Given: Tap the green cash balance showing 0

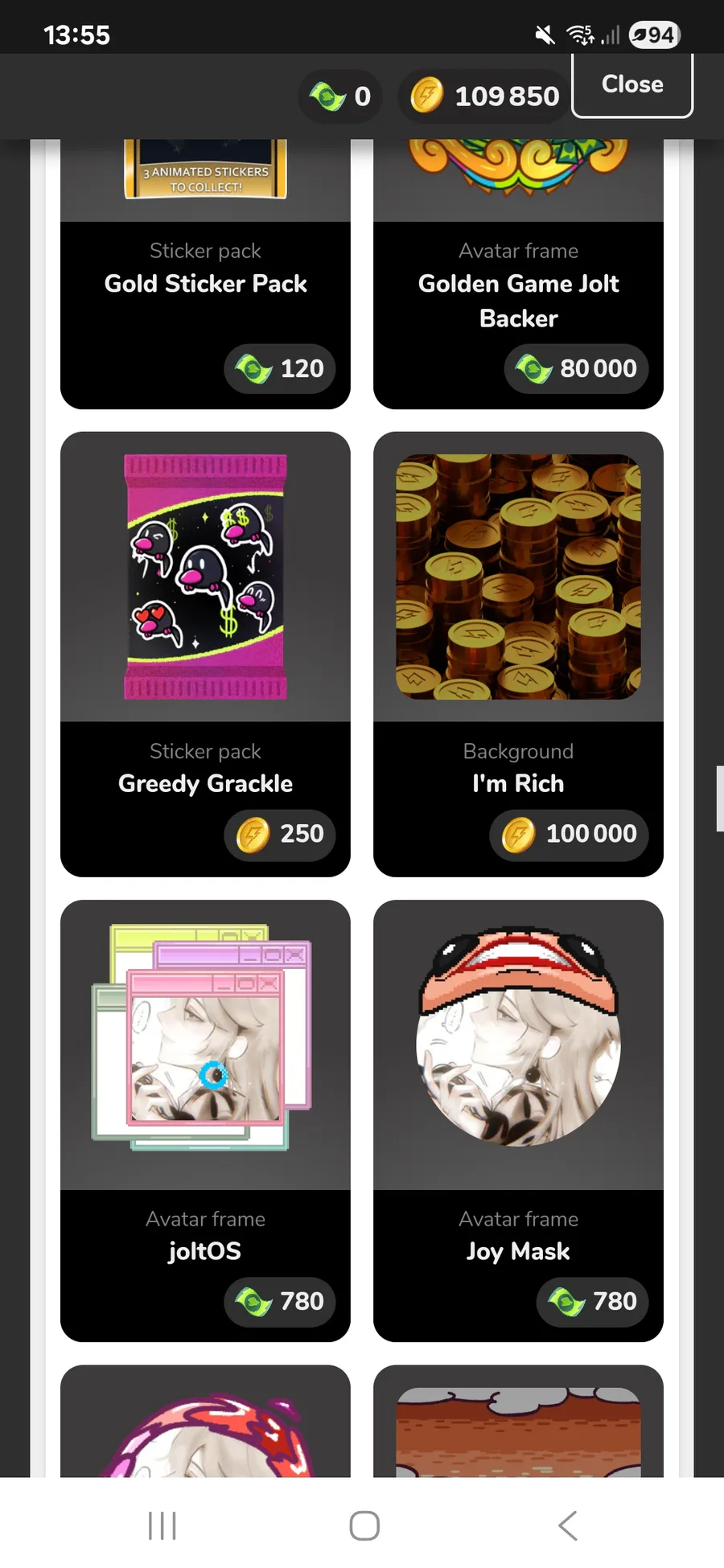Looking at the screenshot, I should click(x=340, y=96).
